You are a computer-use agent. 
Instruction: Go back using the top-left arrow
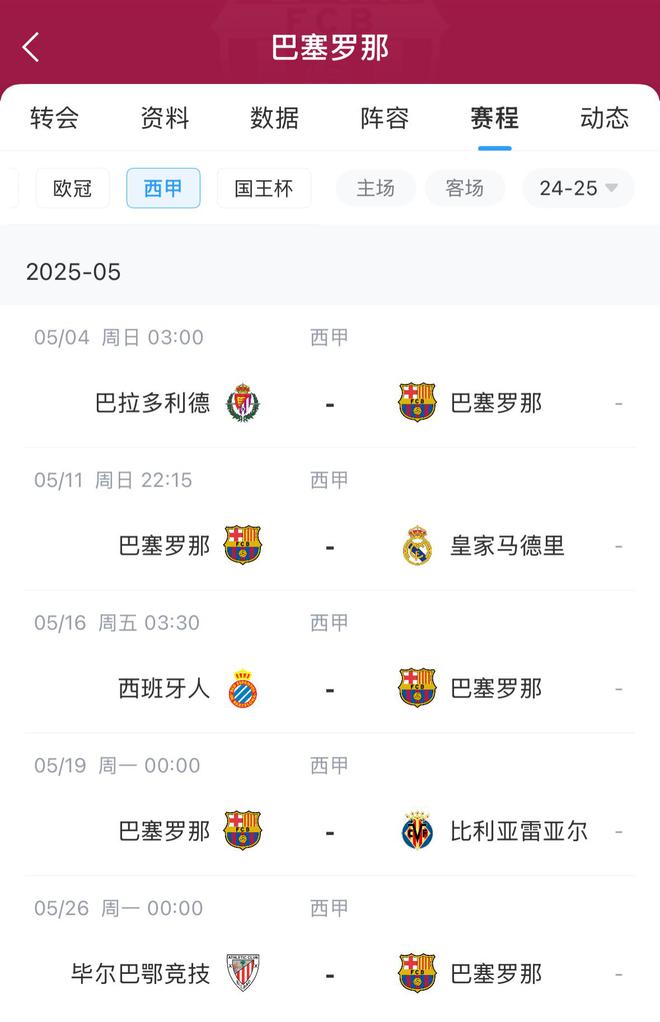pos(31,47)
